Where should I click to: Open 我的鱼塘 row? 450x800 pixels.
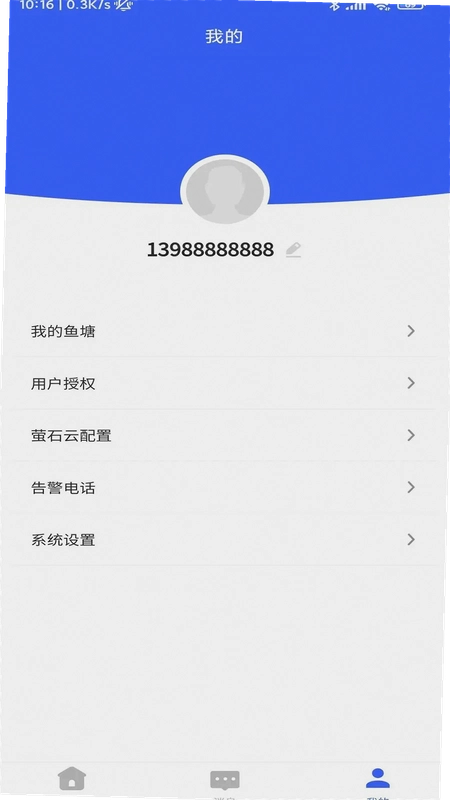(224, 331)
